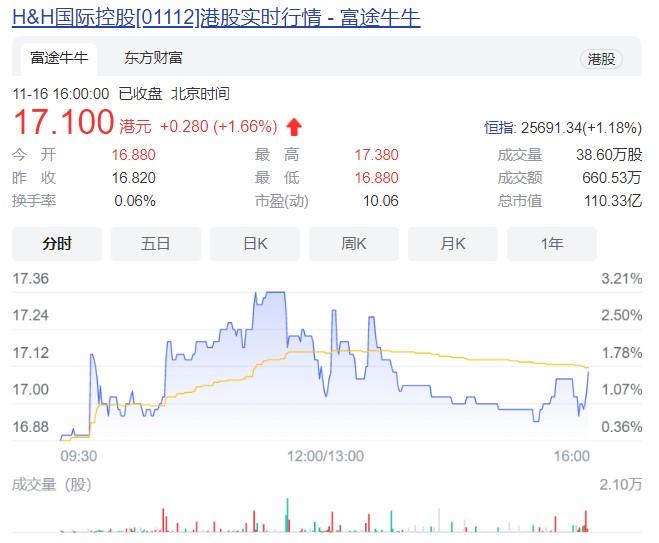
Task: Show the 周K chart
Action: [x=353, y=243]
